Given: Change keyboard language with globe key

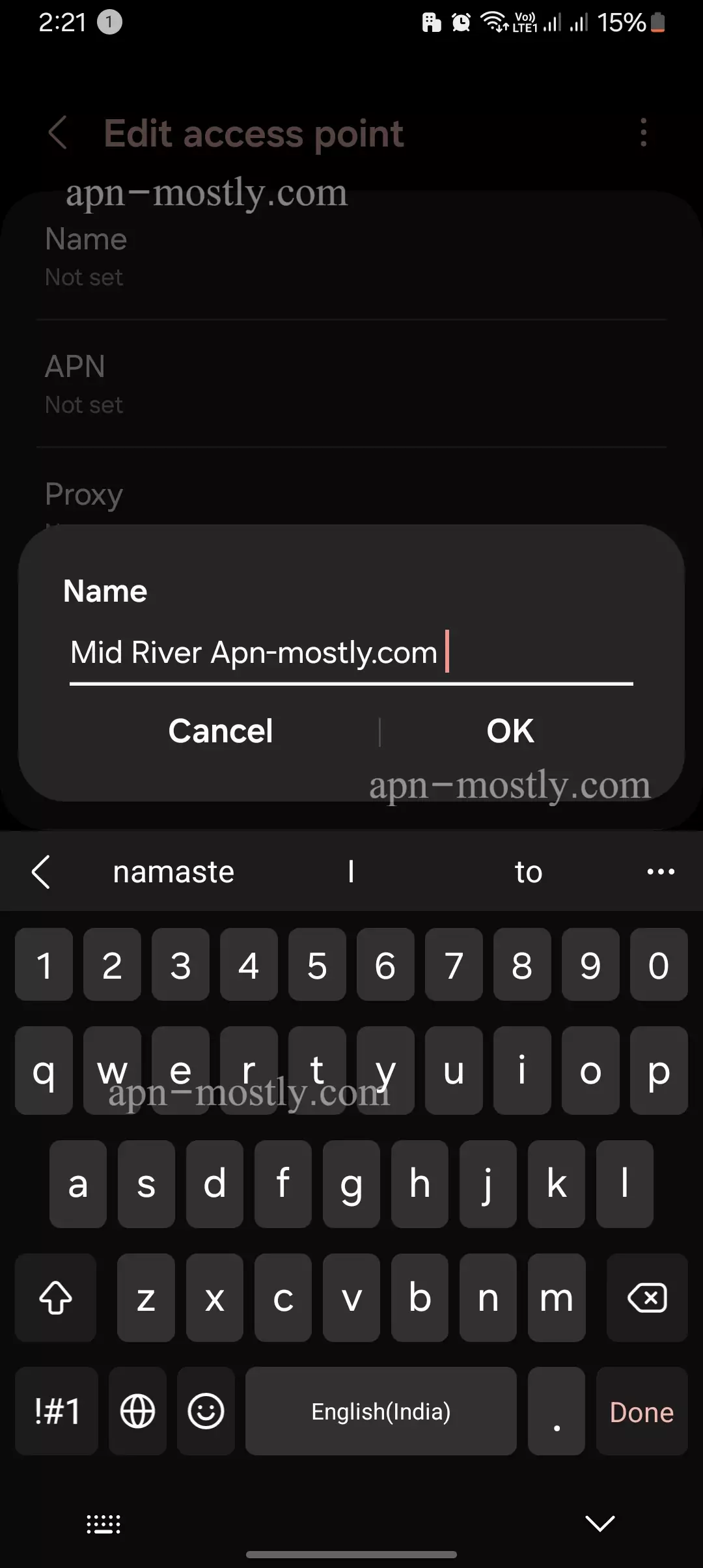Looking at the screenshot, I should pos(138,1411).
